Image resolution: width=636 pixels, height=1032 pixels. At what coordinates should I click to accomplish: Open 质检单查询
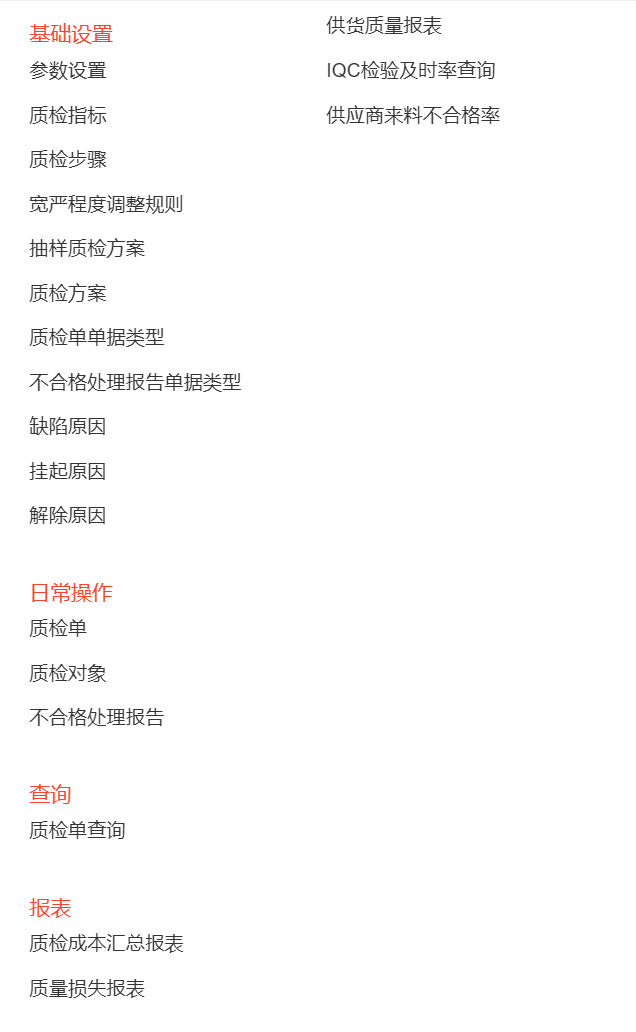(x=77, y=830)
